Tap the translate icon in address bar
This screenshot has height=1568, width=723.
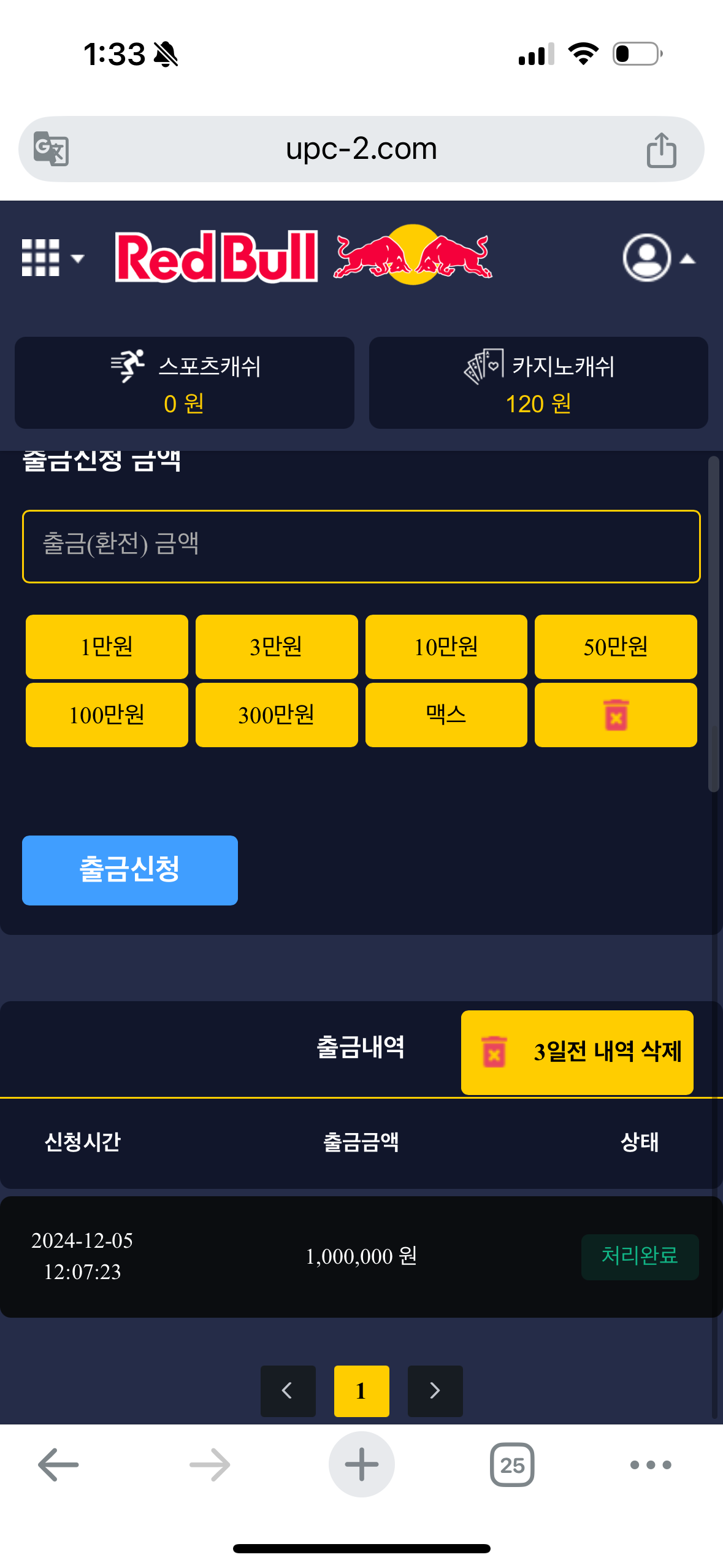(x=51, y=149)
